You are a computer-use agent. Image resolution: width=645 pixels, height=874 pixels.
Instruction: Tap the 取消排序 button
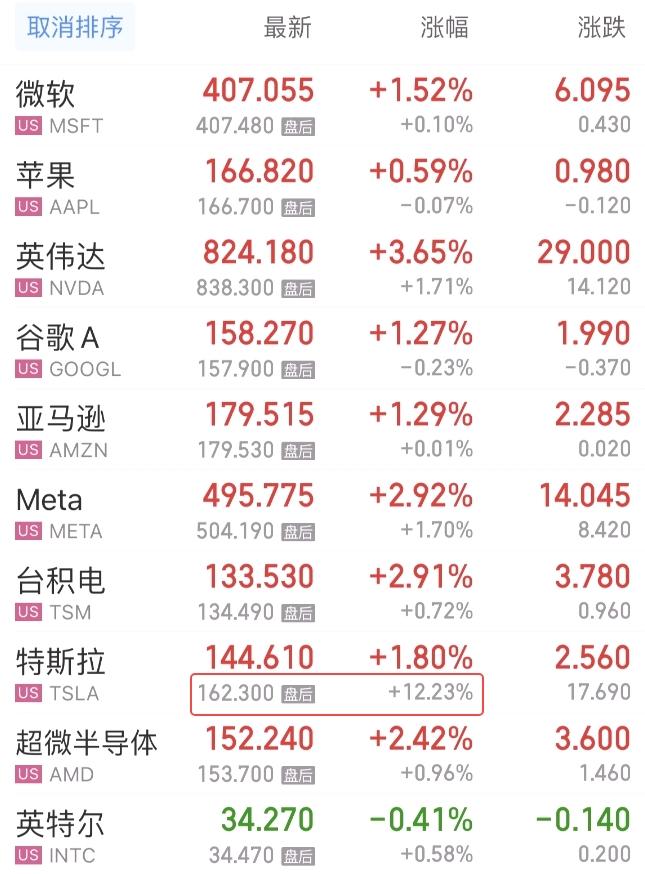pos(75,28)
